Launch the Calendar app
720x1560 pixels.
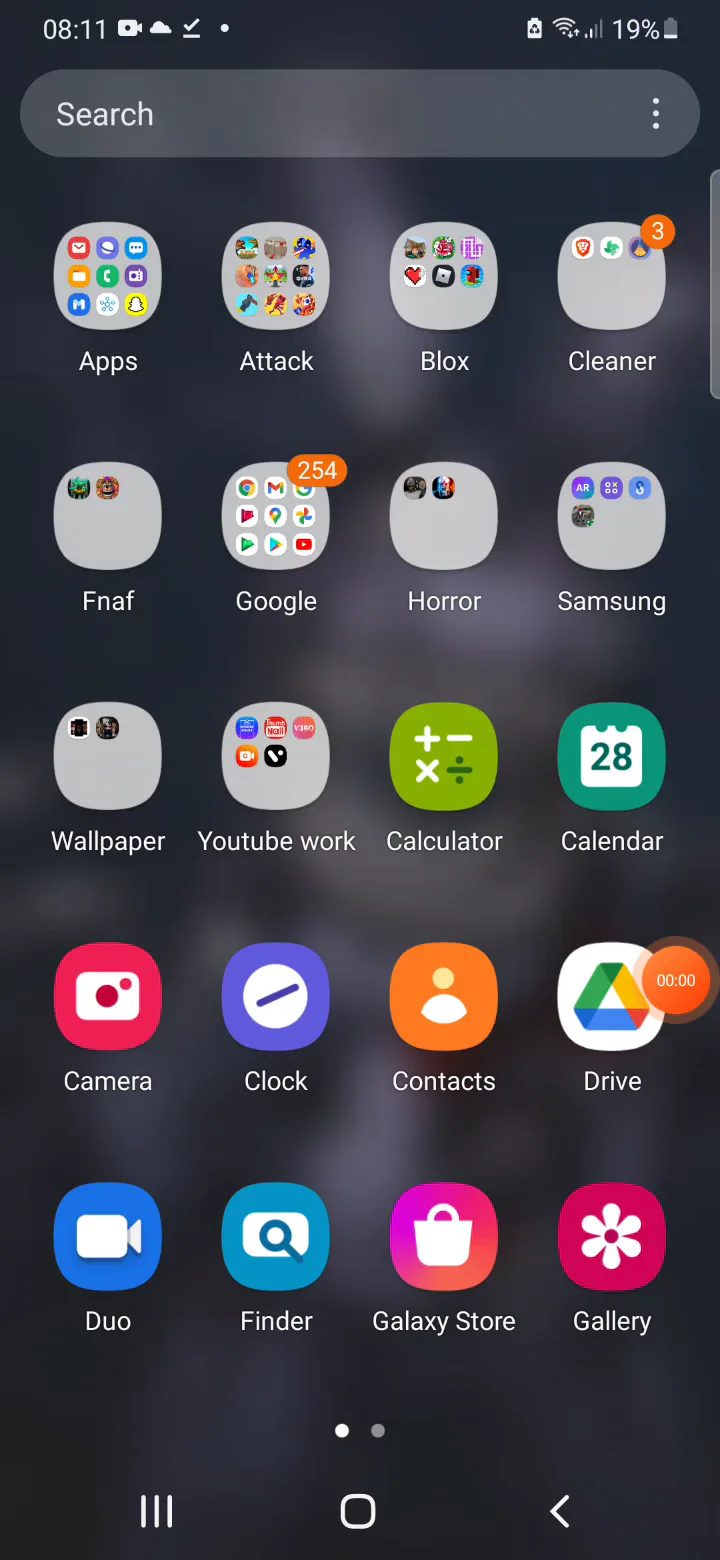click(611, 757)
